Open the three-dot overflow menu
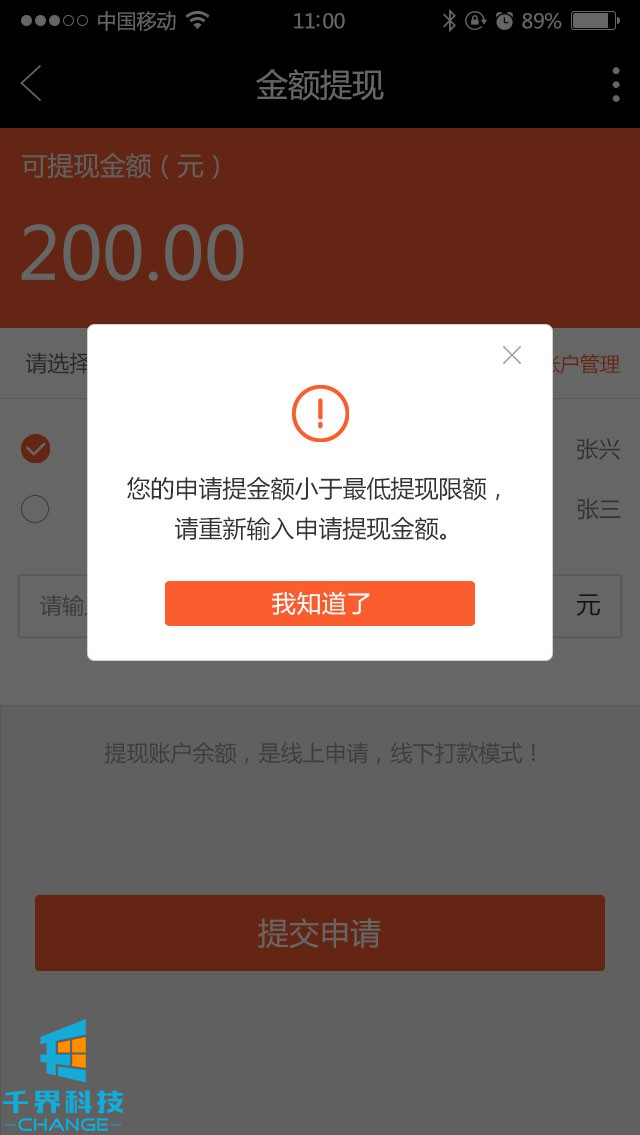 (615, 85)
